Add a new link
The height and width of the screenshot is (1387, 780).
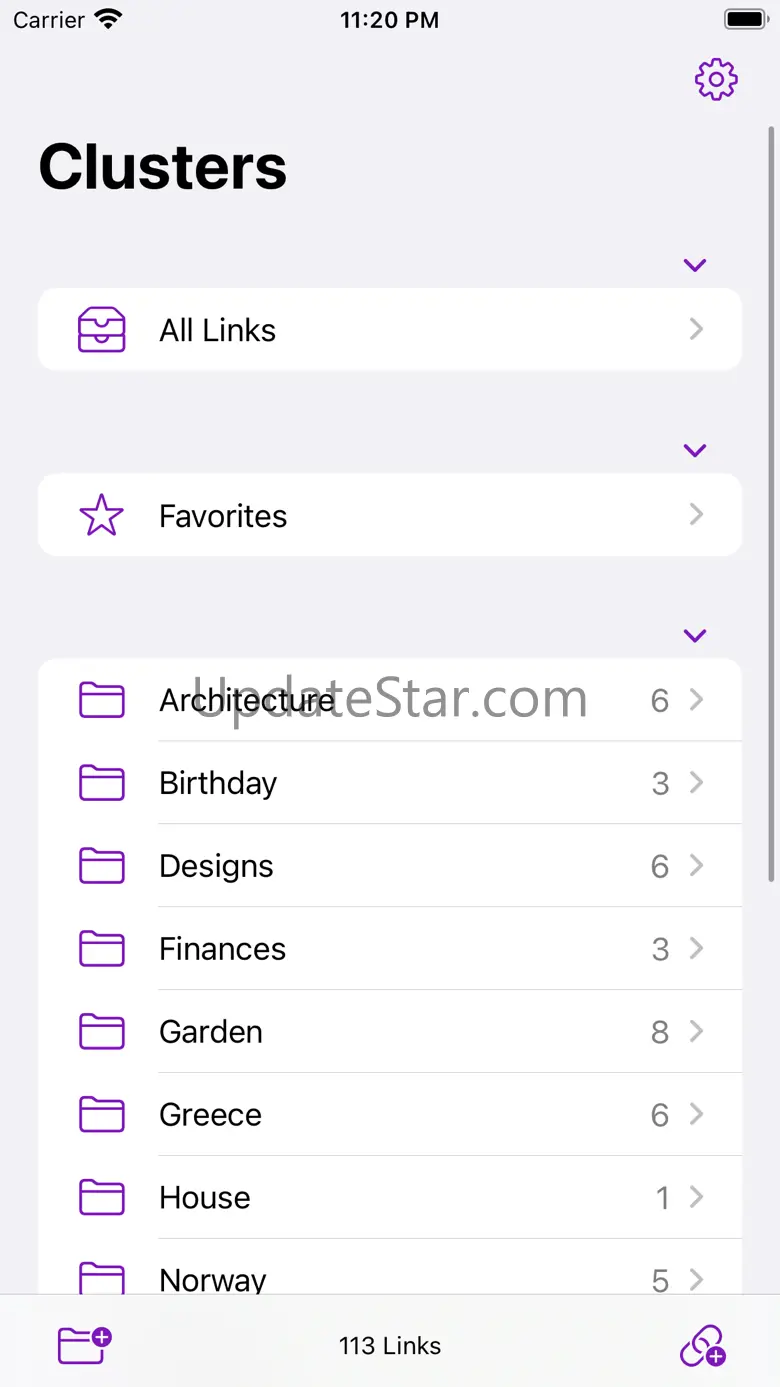702,1345
